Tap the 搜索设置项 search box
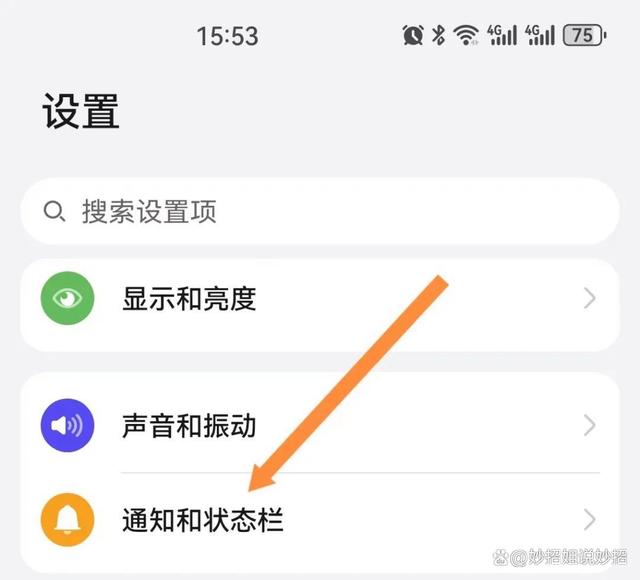The width and height of the screenshot is (640, 580). [x=320, y=211]
